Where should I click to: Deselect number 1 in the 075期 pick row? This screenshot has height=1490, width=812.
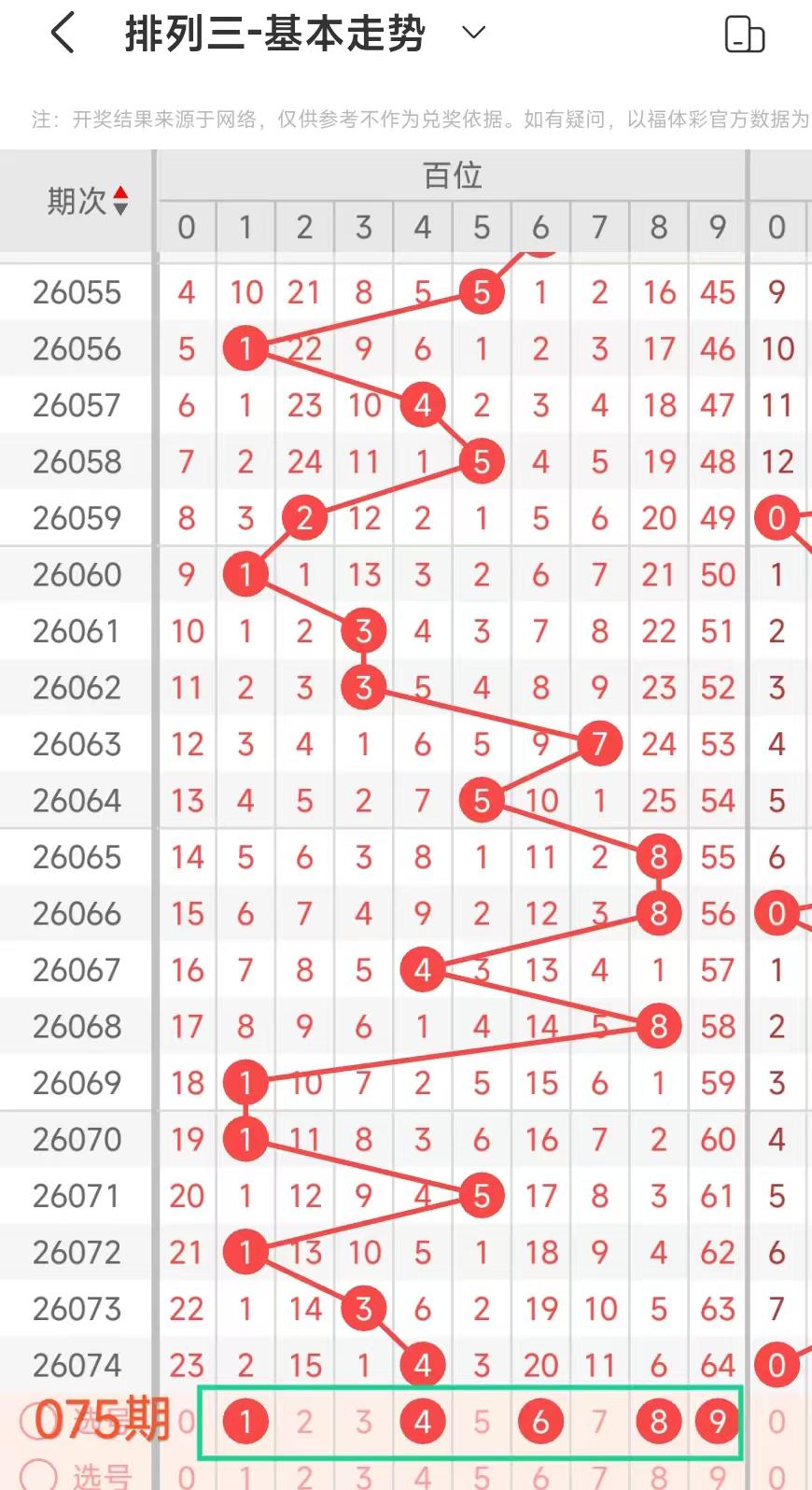coord(245,1422)
